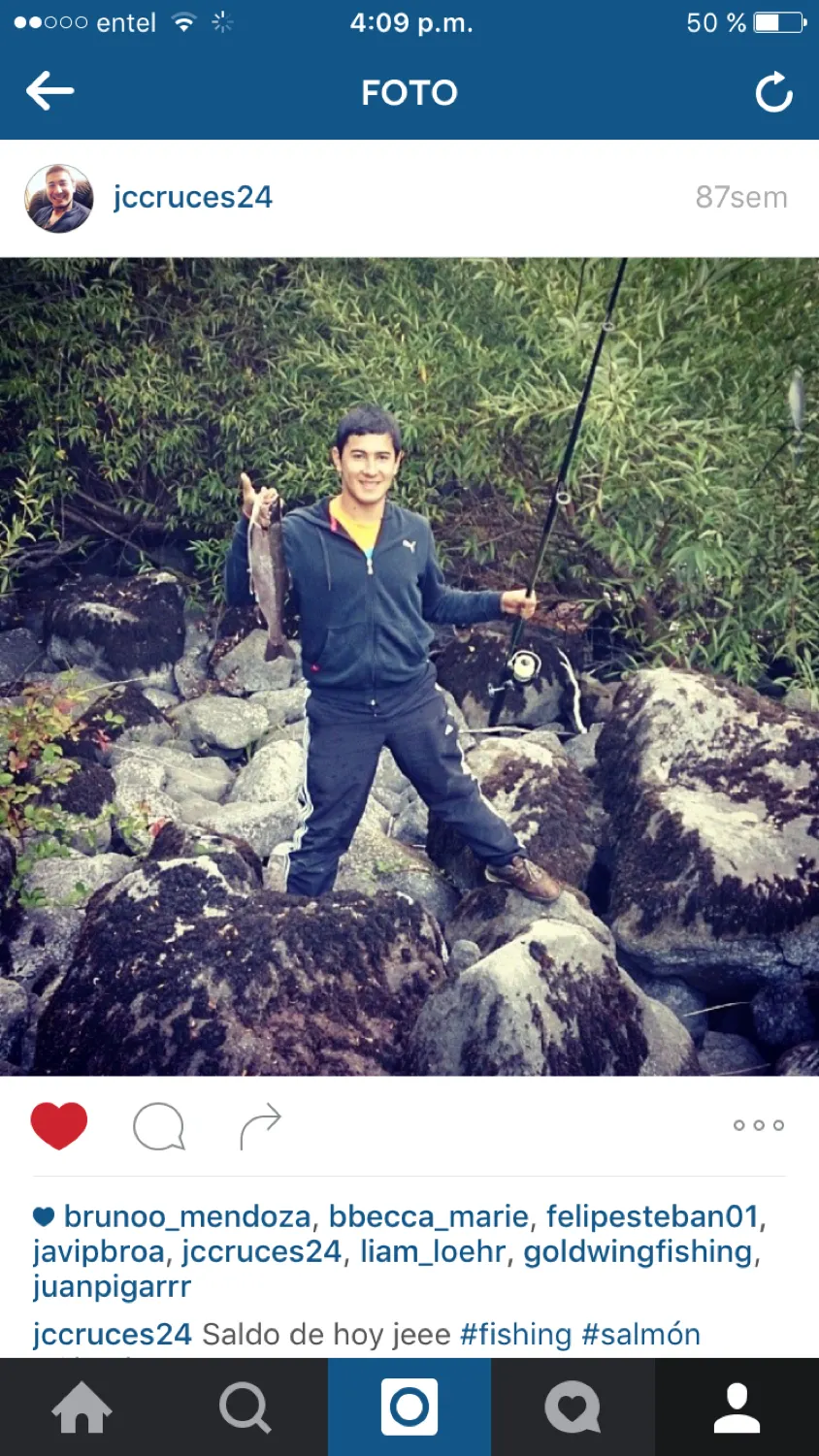Screen dimensions: 819x1456
Task: Switch to the Home tab
Action: point(82,1407)
